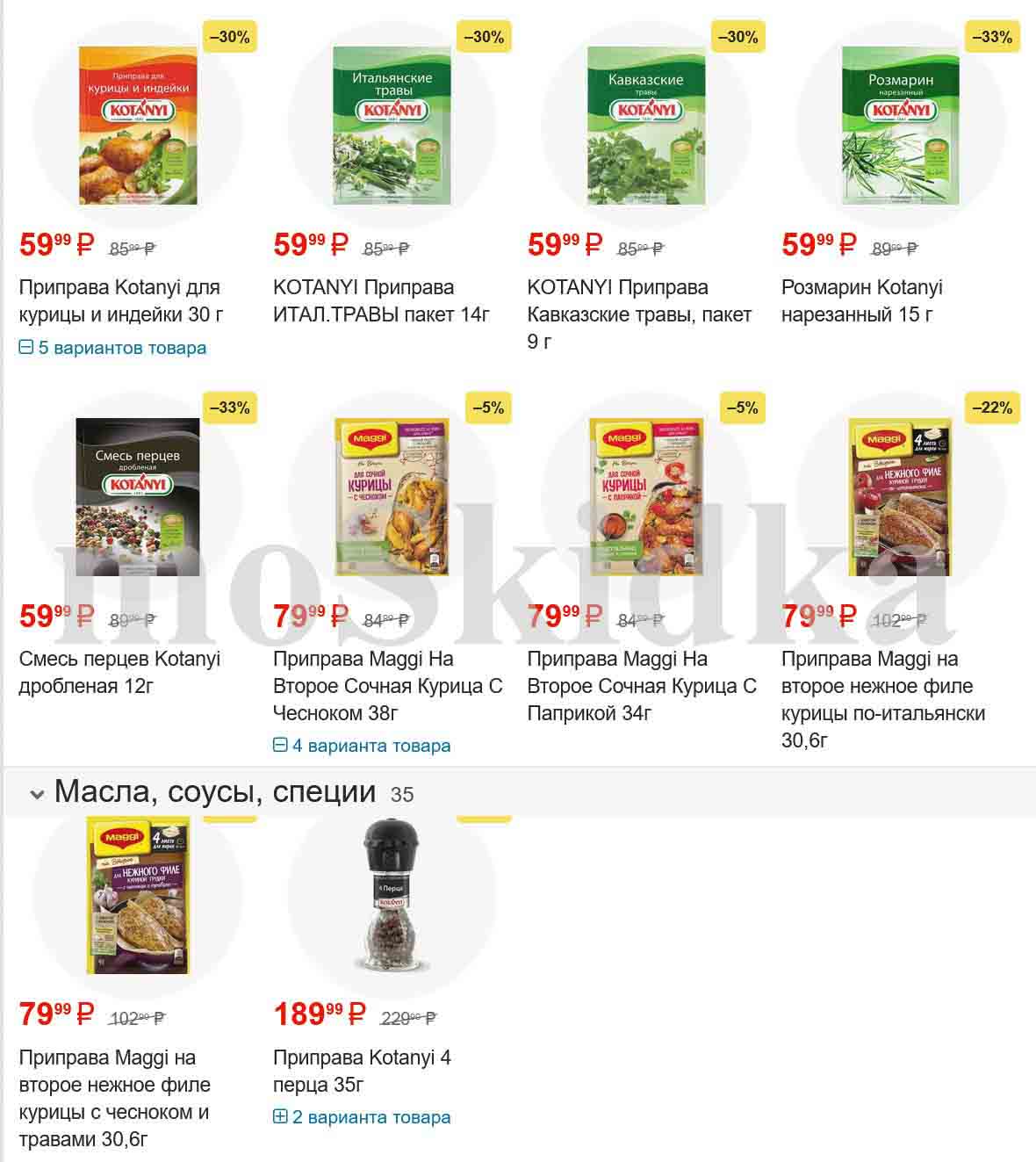
Task: Collapse the '4 варианта товара' list
Action: point(362,746)
